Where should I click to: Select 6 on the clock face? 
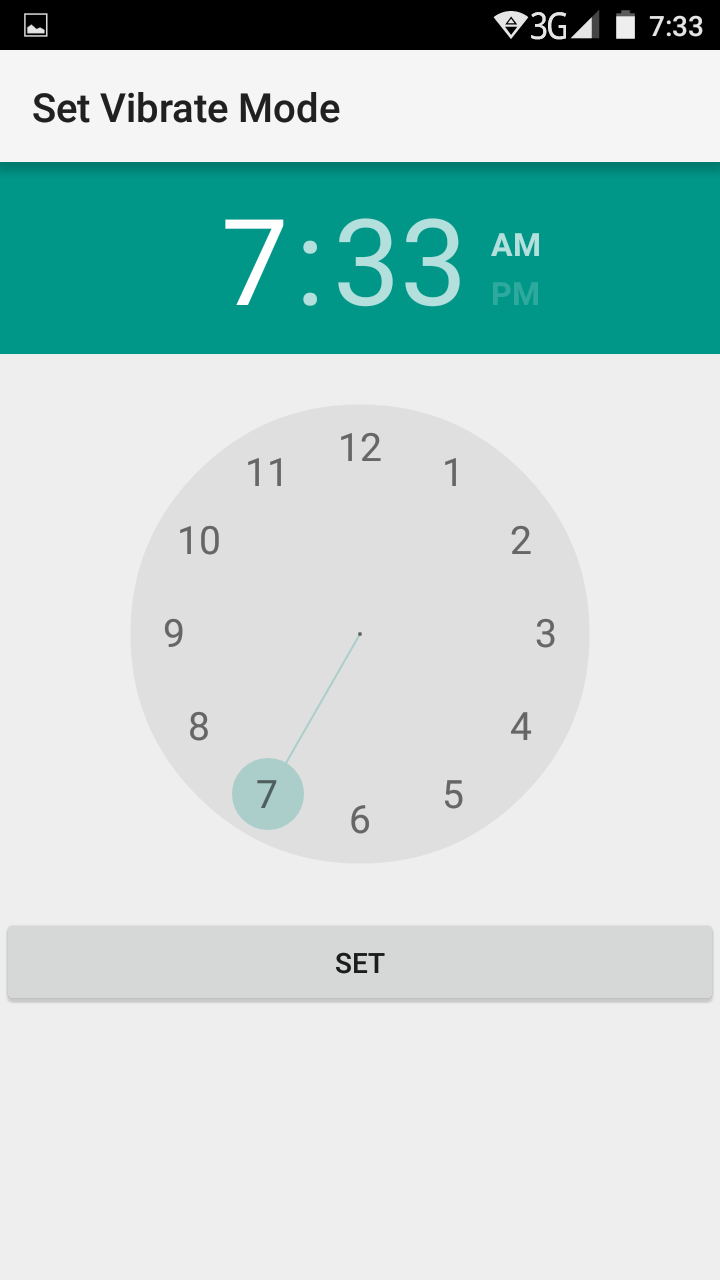[359, 820]
